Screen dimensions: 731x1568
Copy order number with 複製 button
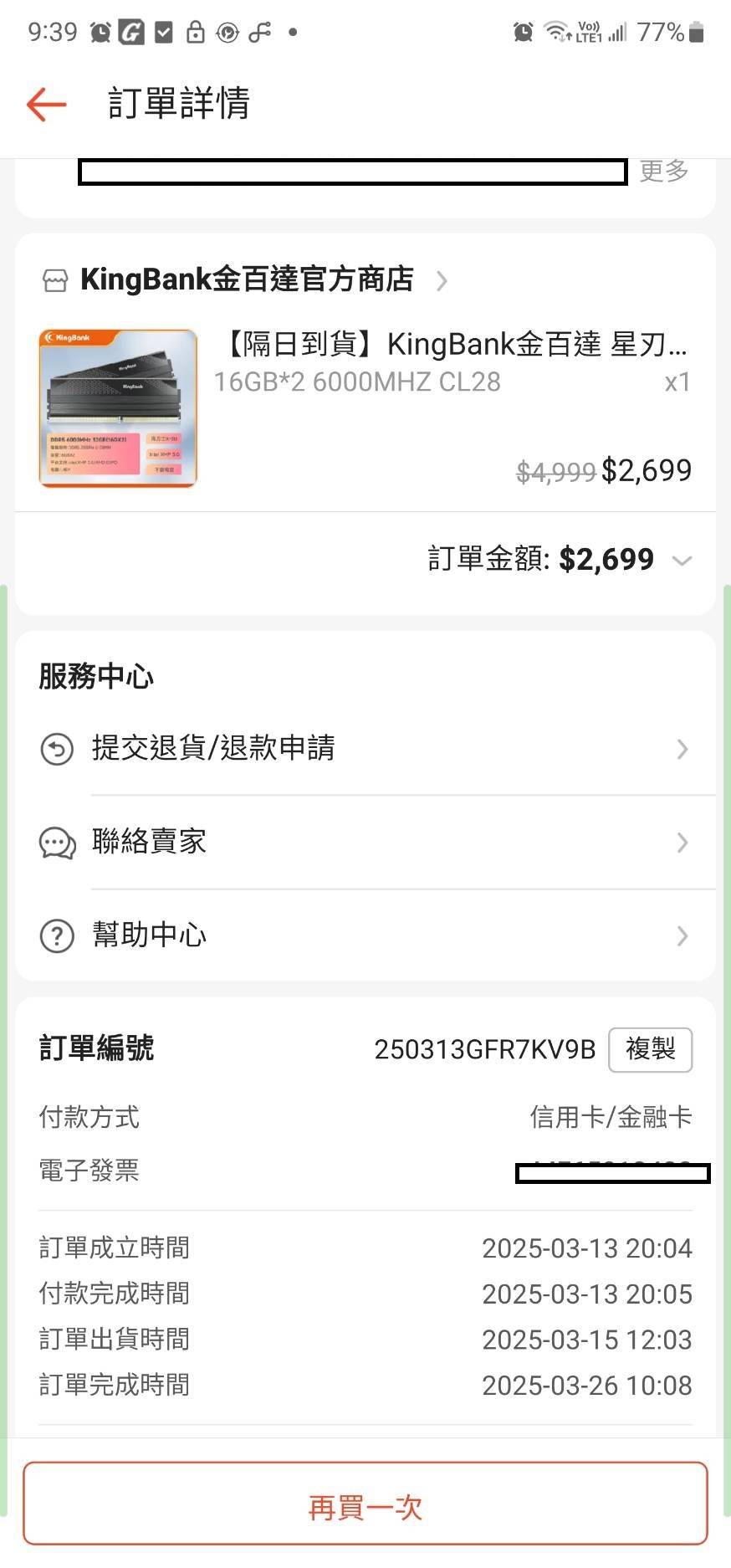tap(650, 1049)
